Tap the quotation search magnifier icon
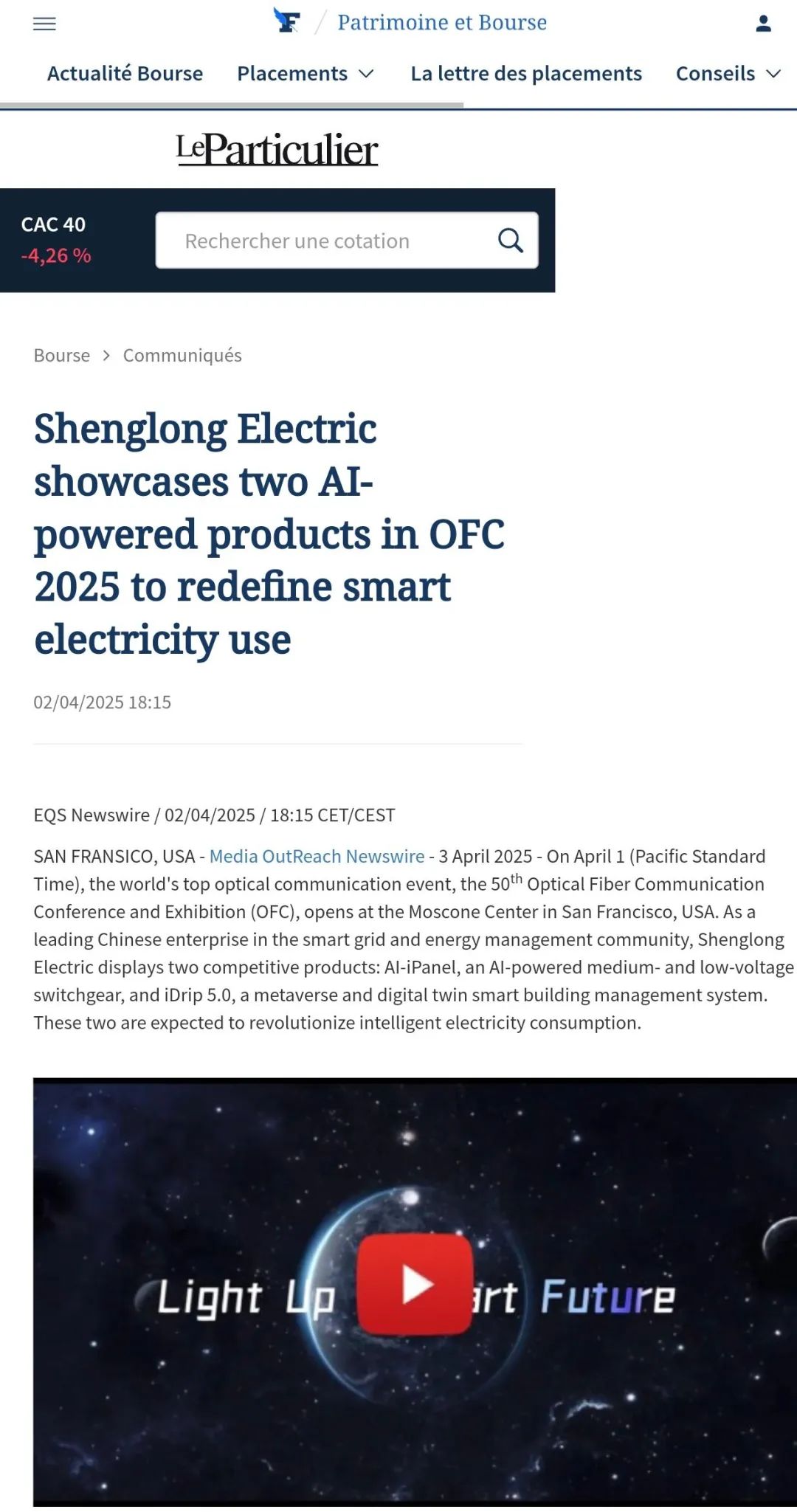 click(x=510, y=241)
